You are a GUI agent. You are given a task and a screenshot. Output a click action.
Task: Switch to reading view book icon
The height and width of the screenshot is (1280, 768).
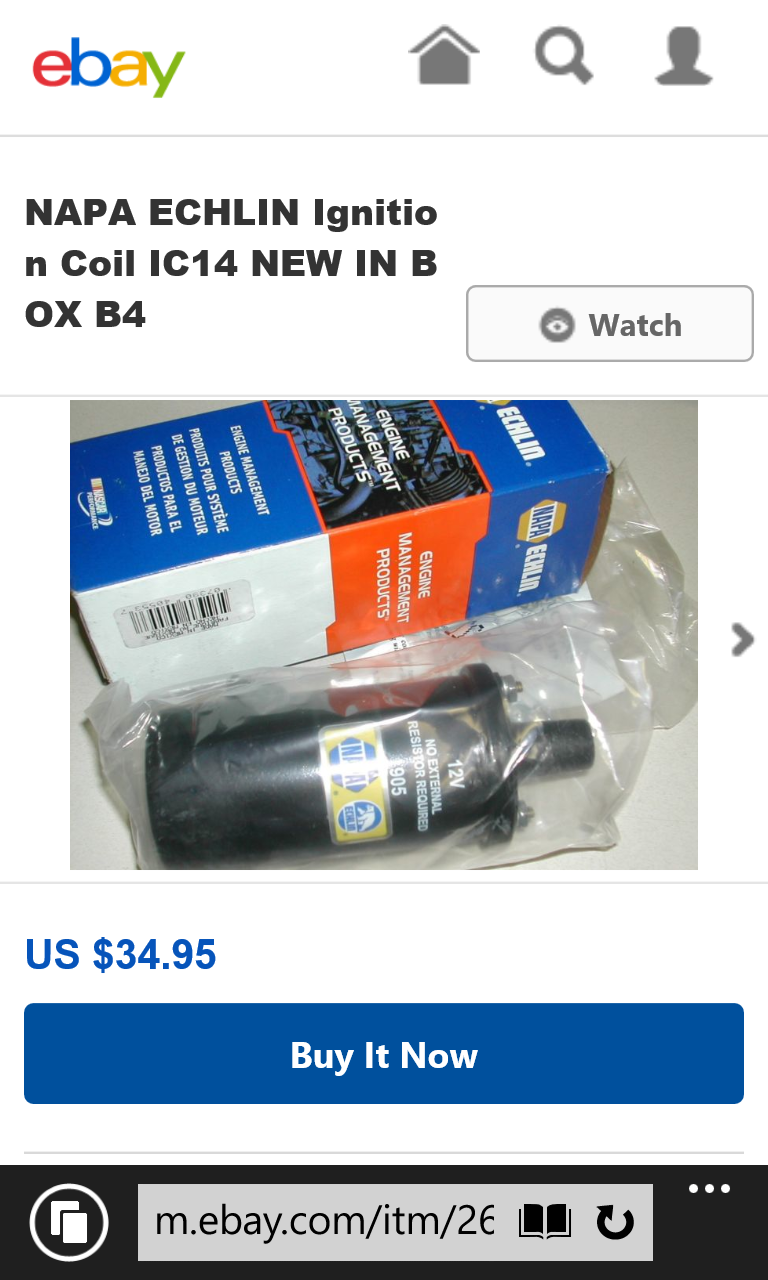coord(545,1222)
